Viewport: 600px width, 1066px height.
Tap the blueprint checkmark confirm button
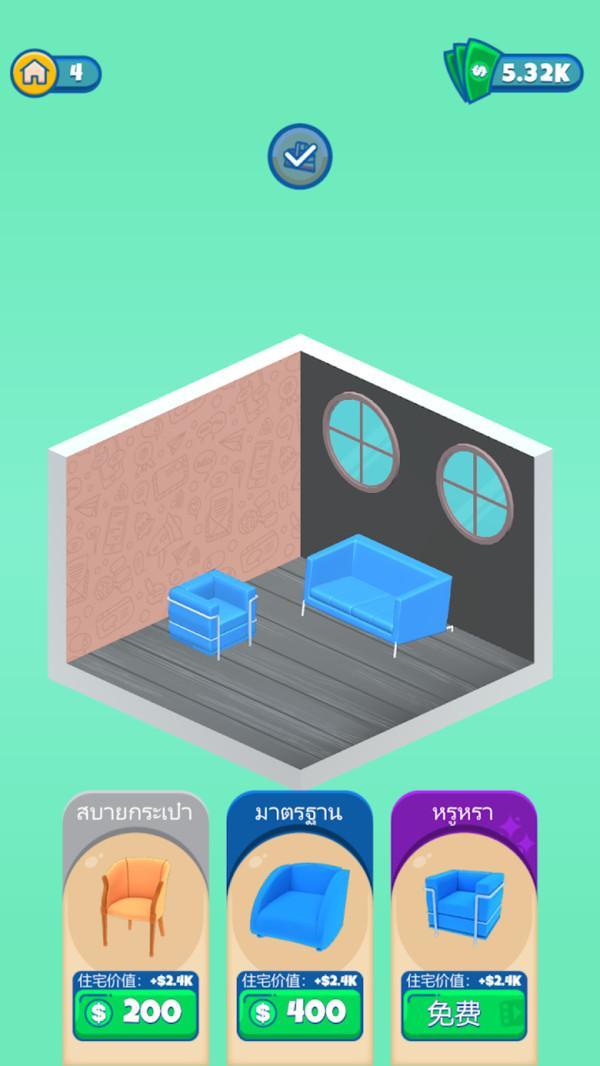click(x=300, y=156)
